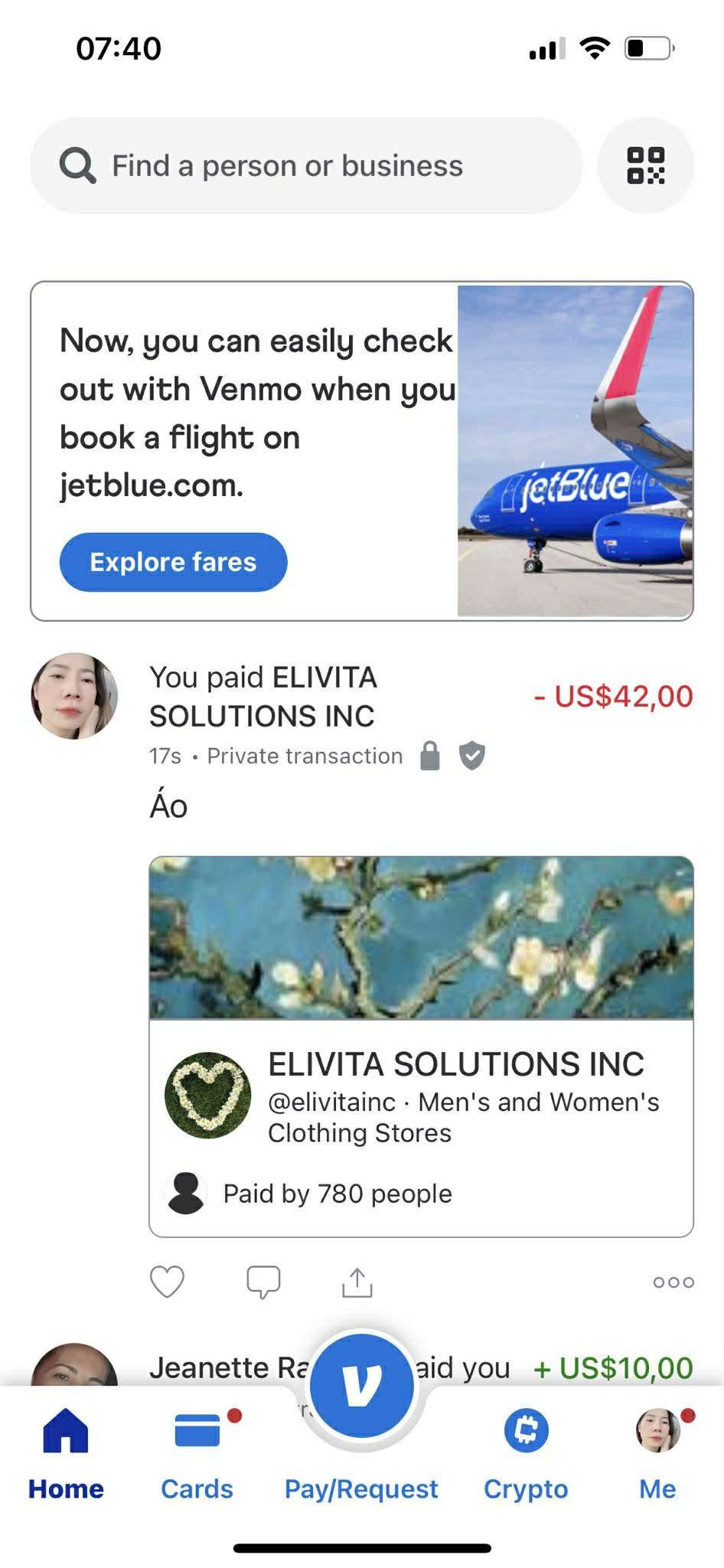Open the QR code scanner

click(x=645, y=165)
